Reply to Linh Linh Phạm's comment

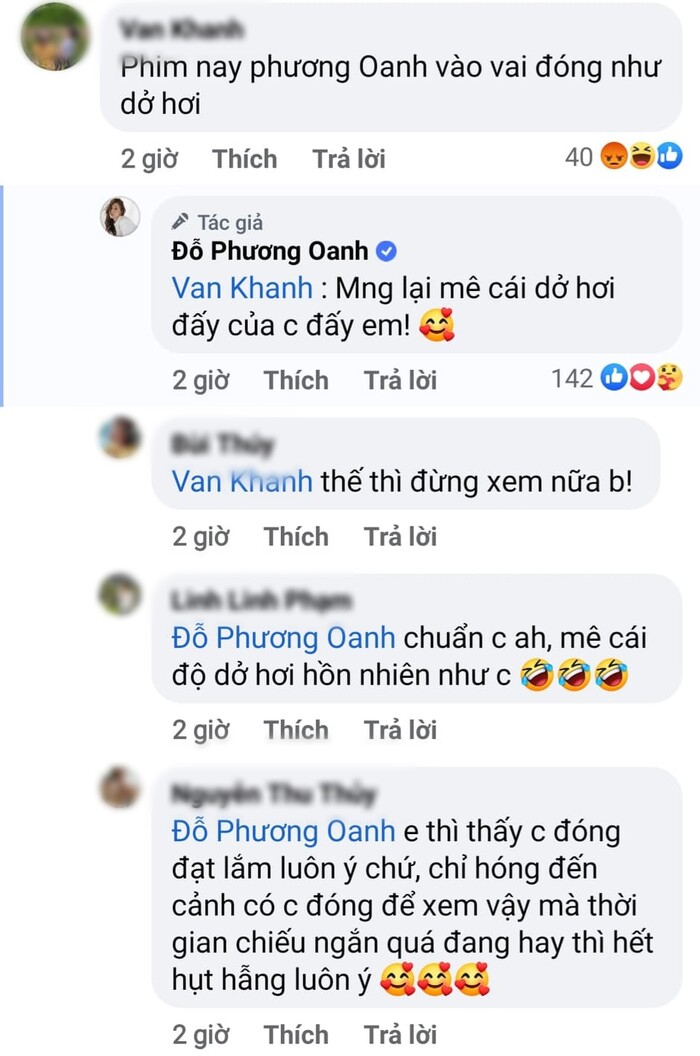pyautogui.click(x=400, y=730)
